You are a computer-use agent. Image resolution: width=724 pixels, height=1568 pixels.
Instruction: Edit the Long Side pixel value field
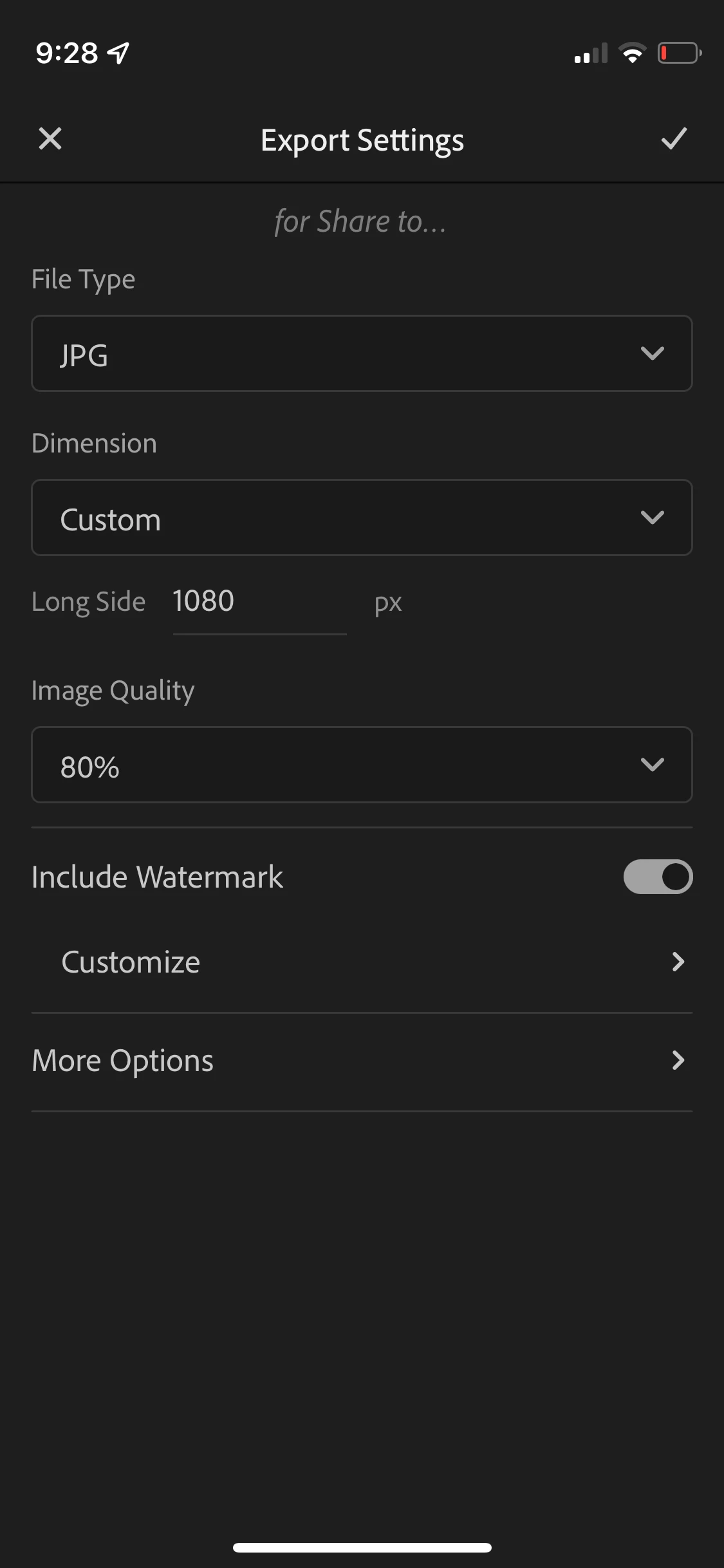click(259, 602)
